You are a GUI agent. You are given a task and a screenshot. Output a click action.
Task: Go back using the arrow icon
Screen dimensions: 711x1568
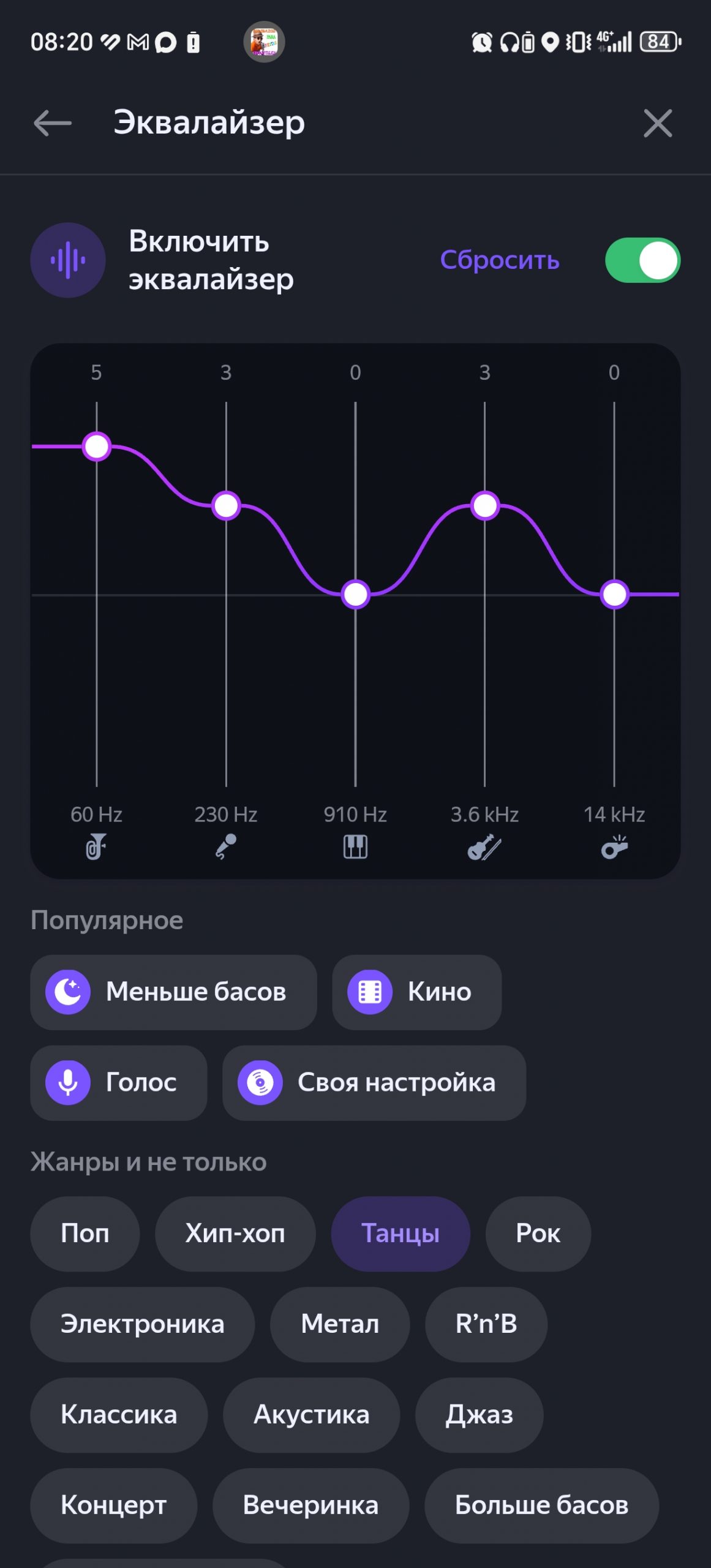click(53, 123)
